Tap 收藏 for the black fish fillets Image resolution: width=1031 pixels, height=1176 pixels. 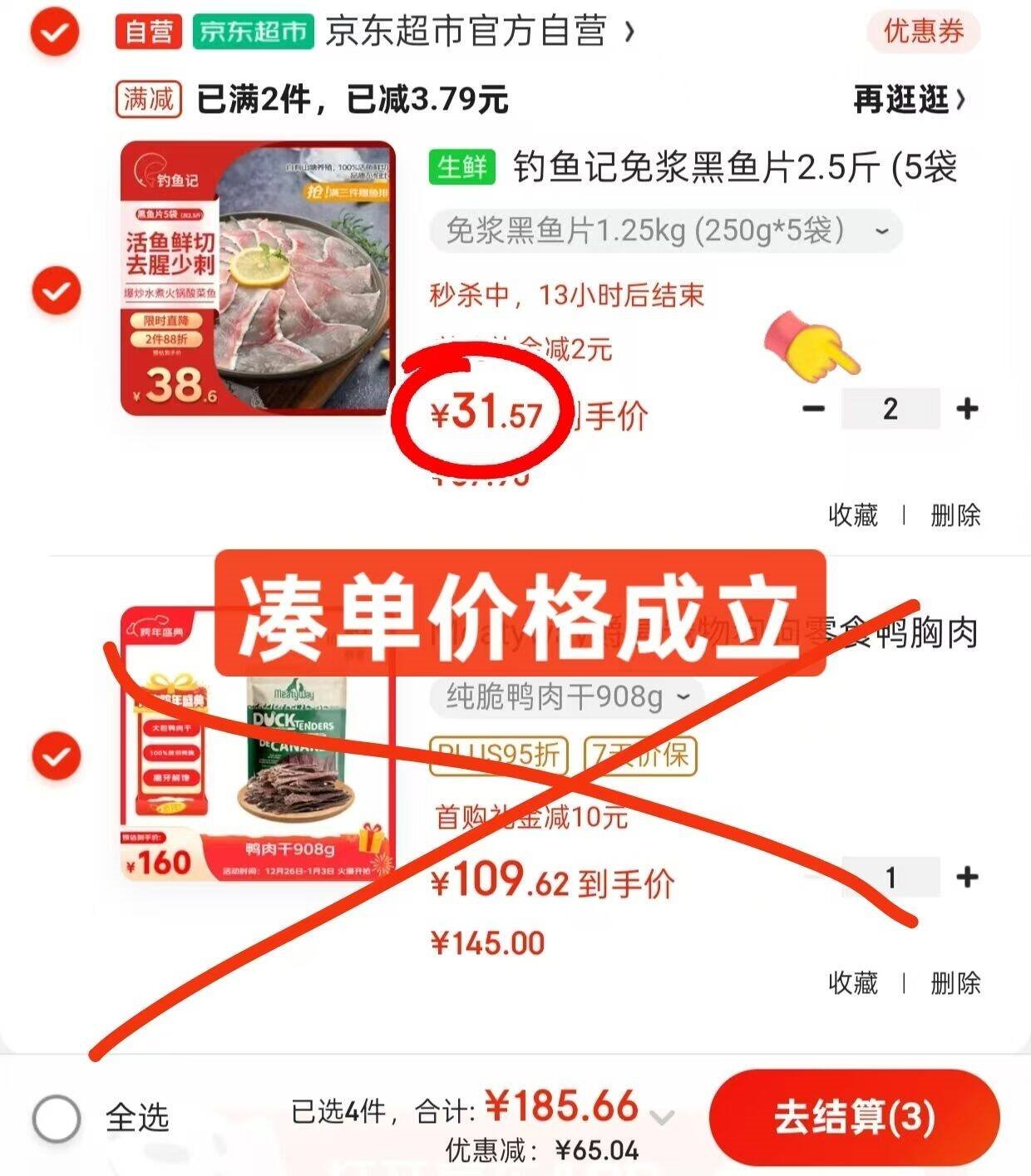(853, 515)
